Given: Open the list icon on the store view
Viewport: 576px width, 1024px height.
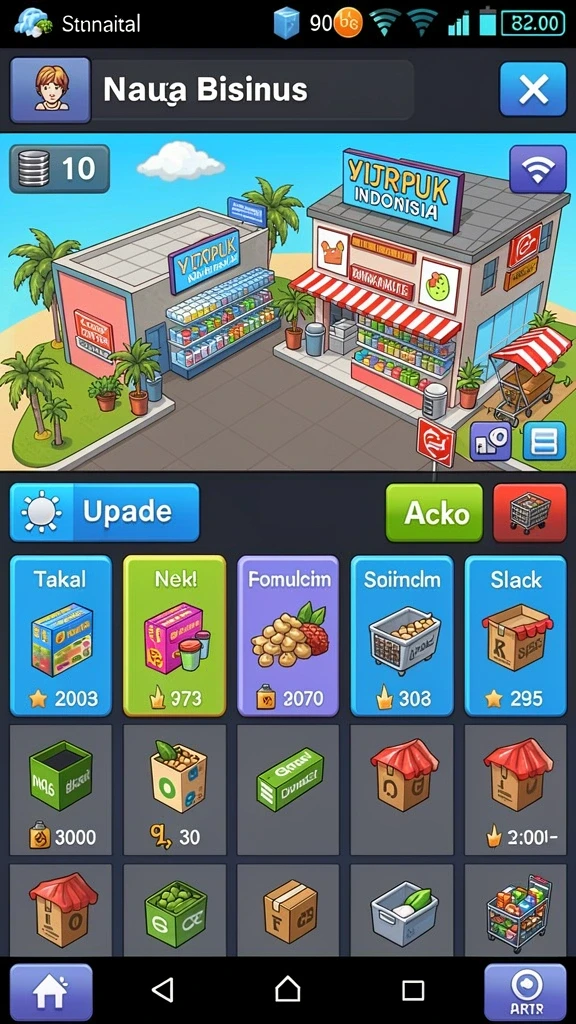Looking at the screenshot, I should coord(544,441).
